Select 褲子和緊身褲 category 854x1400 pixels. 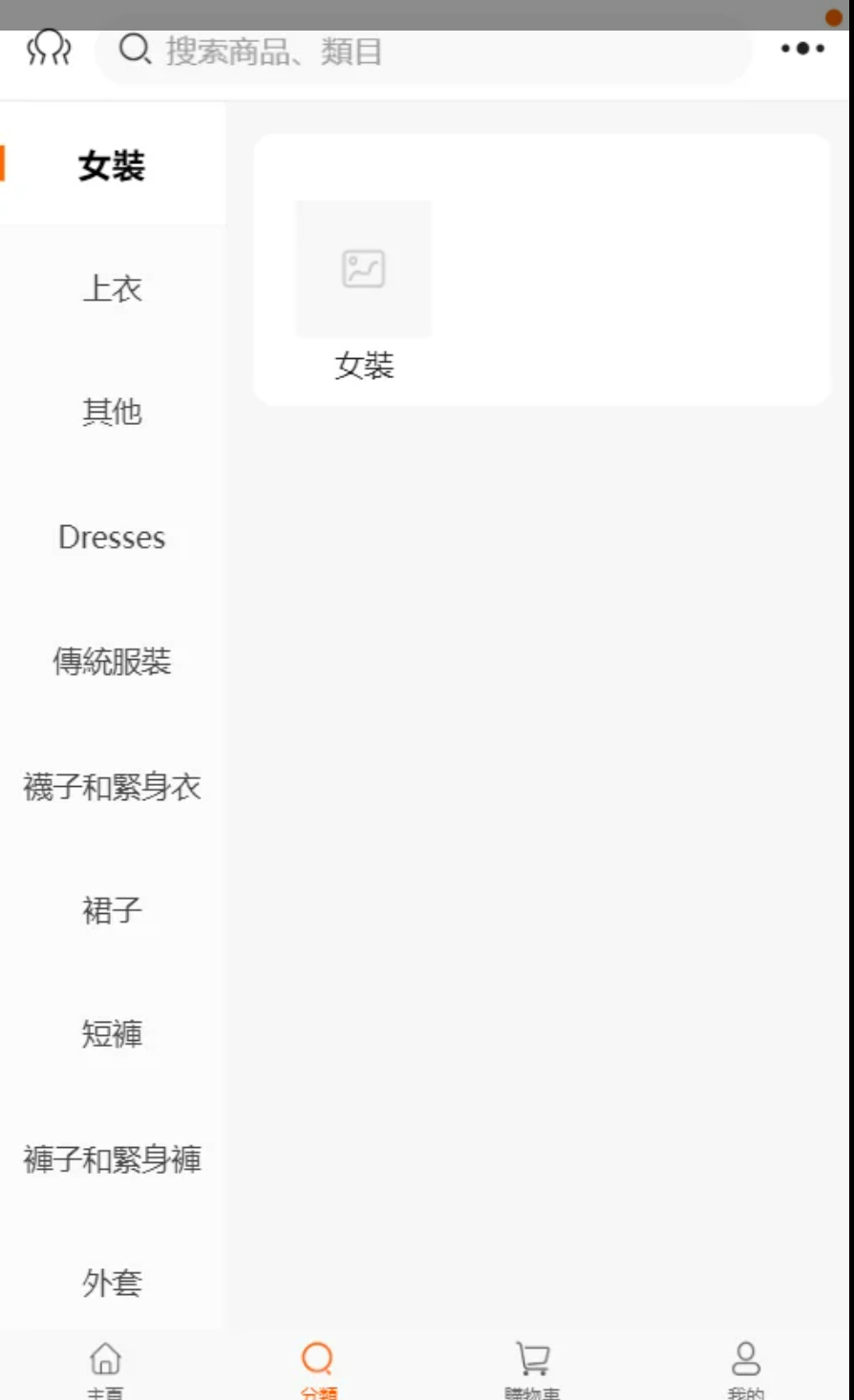(x=112, y=1159)
